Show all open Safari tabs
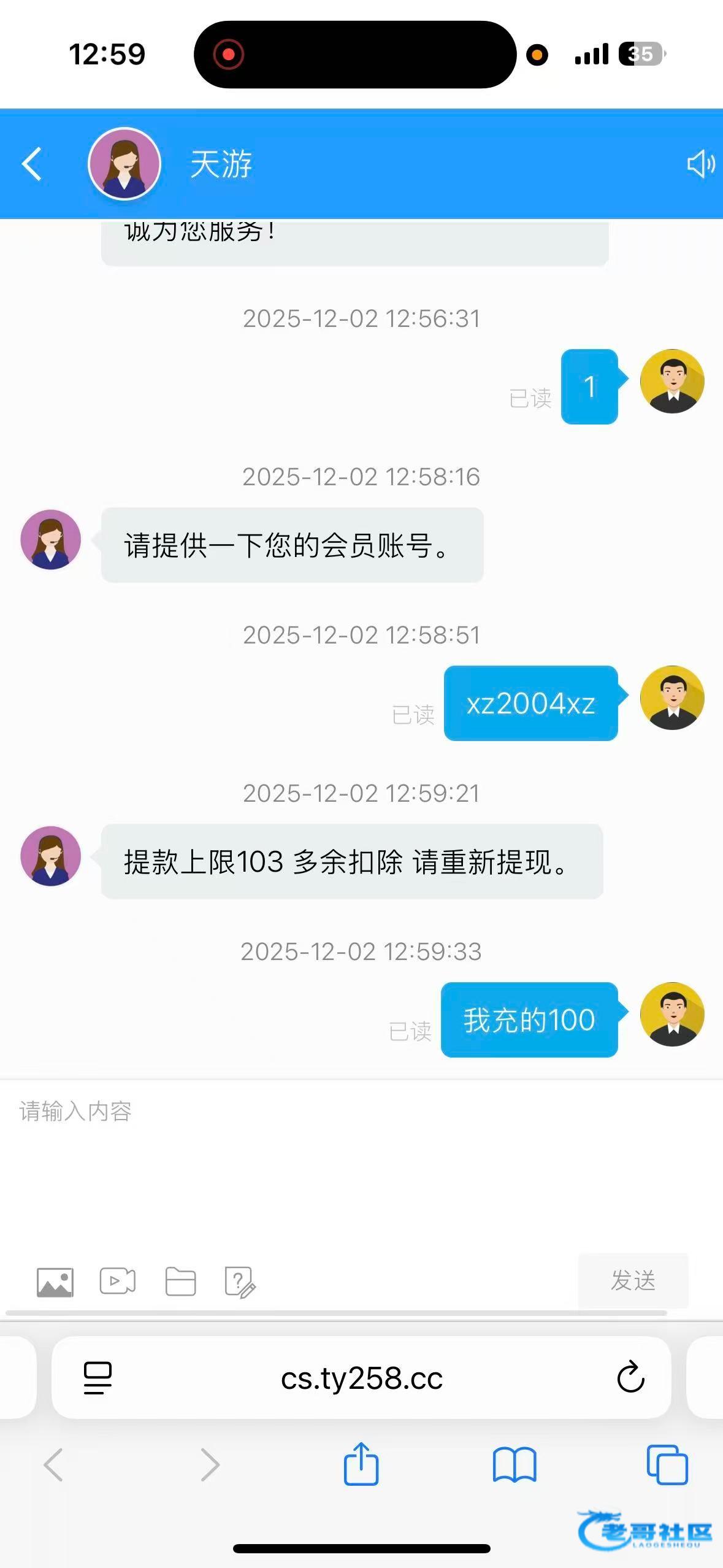The image size is (723, 1568). 667,1465
